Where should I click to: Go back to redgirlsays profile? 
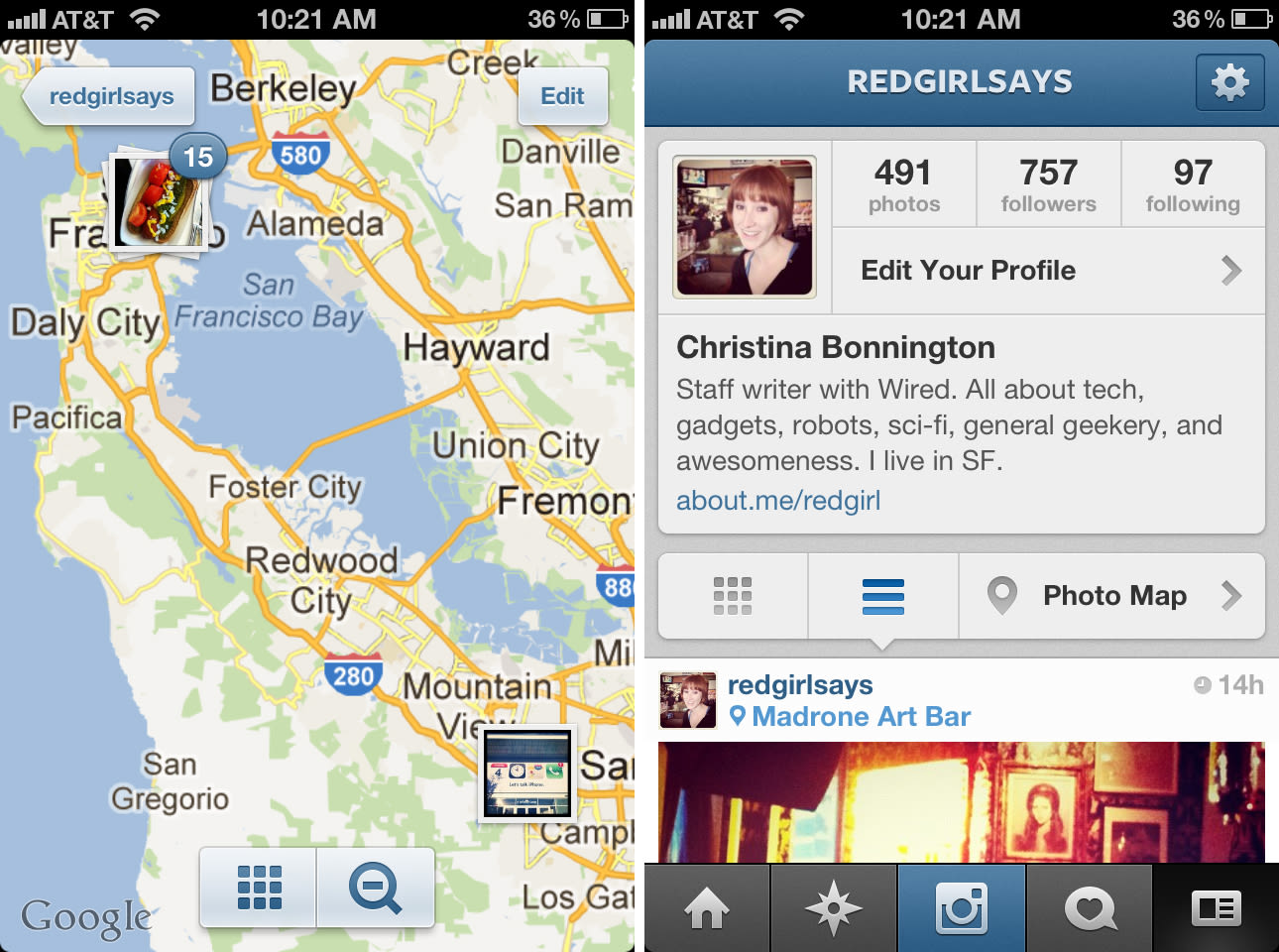click(x=109, y=96)
